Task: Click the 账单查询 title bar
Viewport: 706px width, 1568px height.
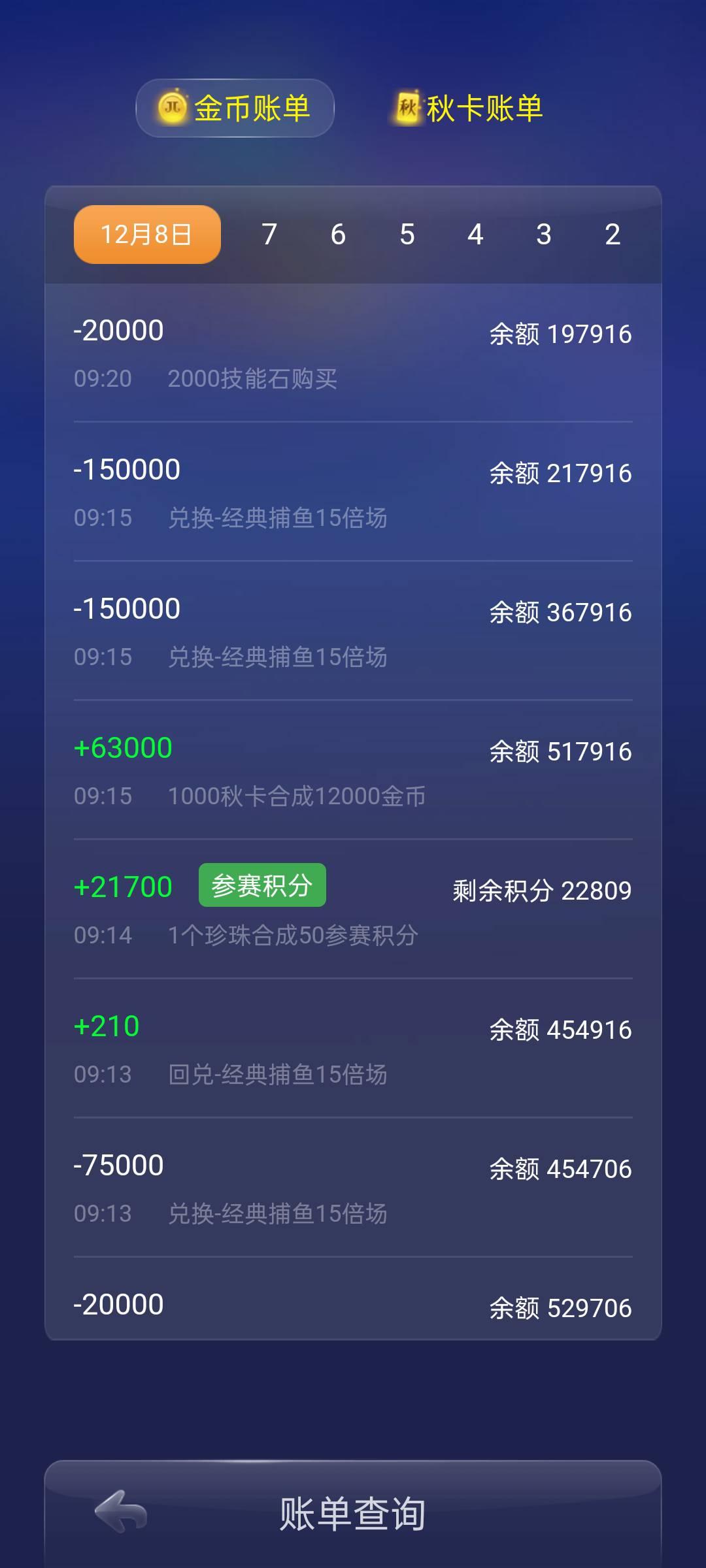Action: (353, 1514)
